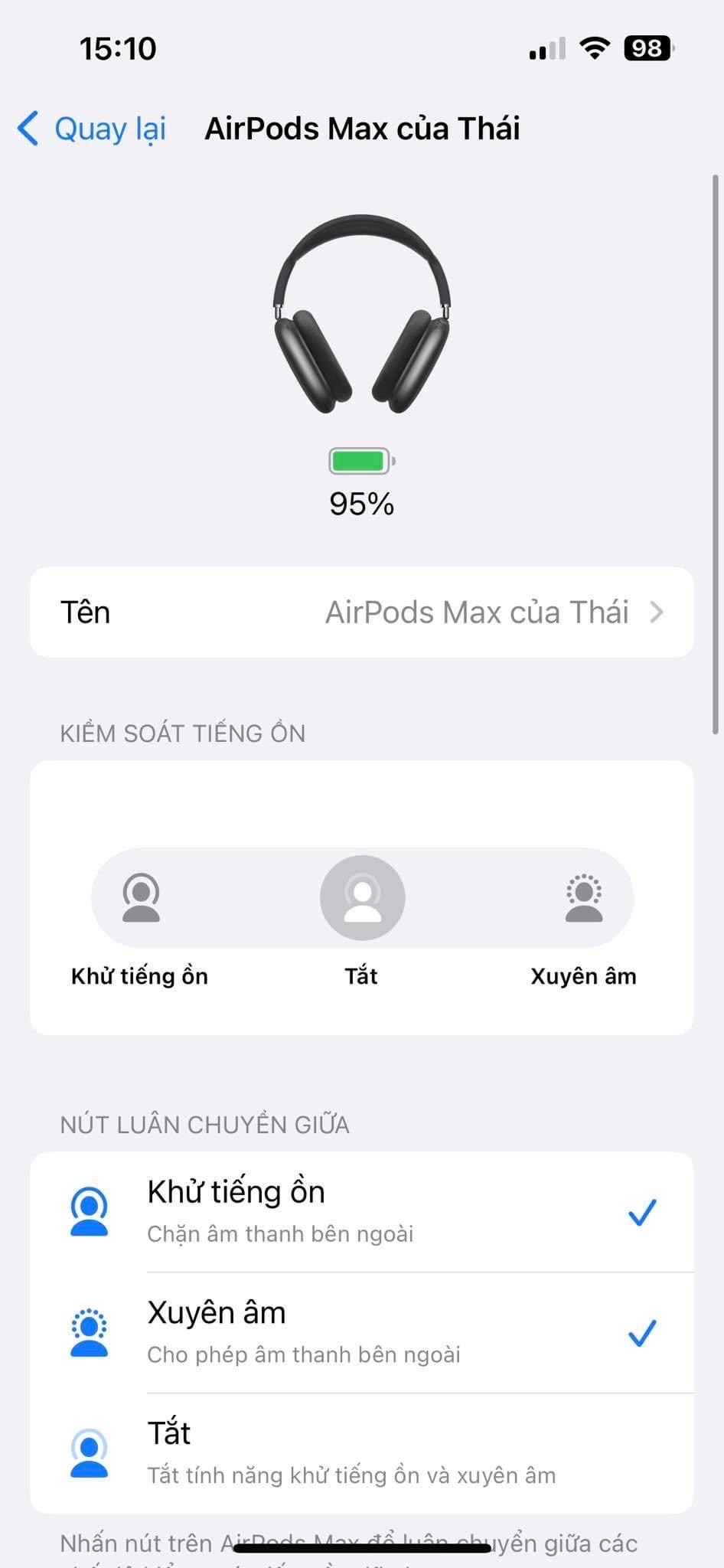This screenshot has height=1568, width=724.
Task: Select the Tắt noise control mode
Action: [362, 898]
